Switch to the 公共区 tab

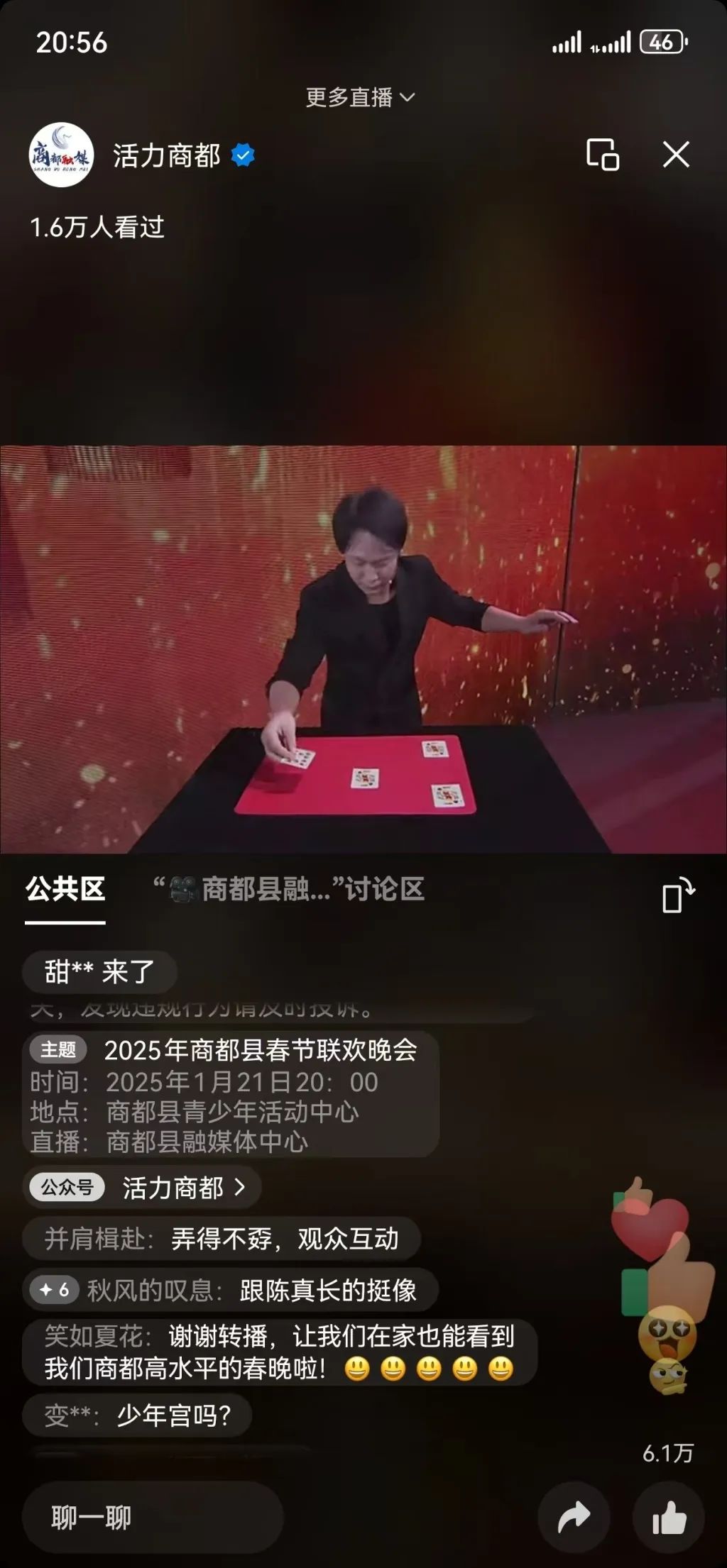(x=65, y=889)
